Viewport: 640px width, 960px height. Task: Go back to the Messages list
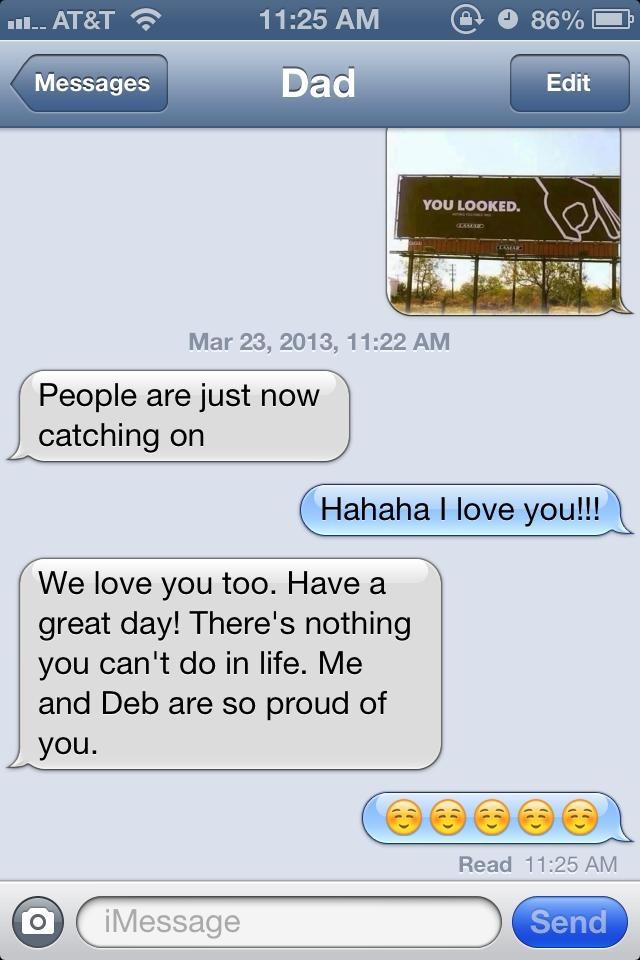coord(90,83)
